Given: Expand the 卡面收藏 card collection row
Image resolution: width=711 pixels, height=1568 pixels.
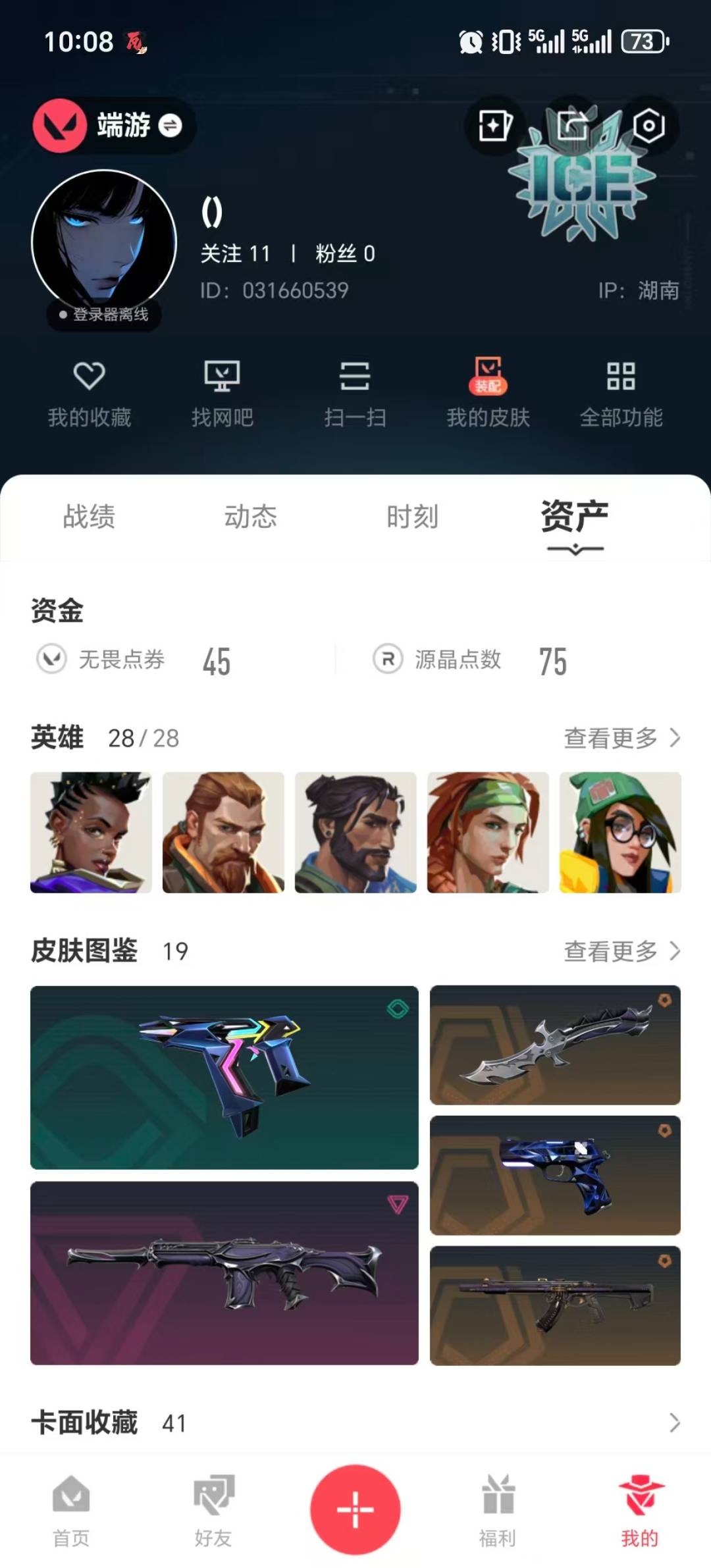Looking at the screenshot, I should (674, 1423).
